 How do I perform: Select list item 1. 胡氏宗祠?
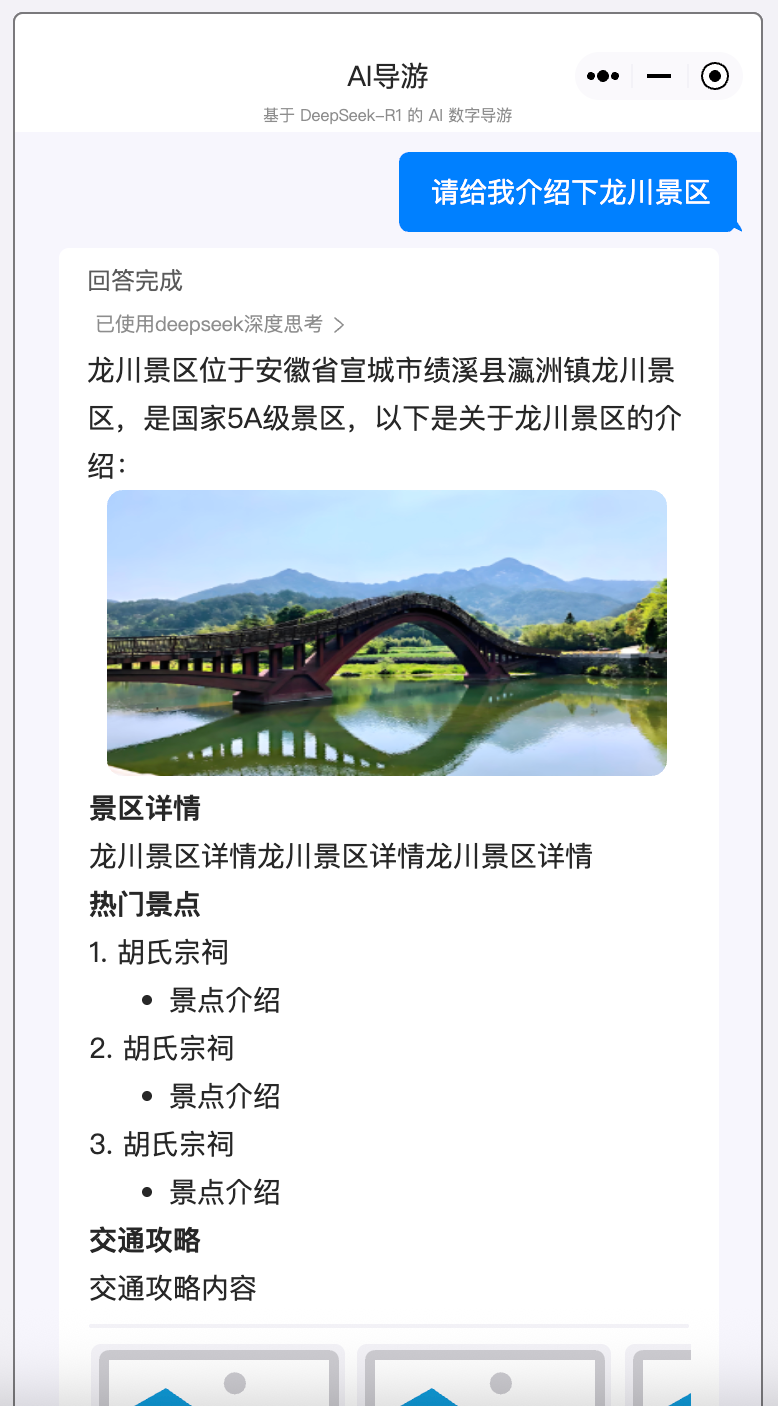(x=160, y=952)
